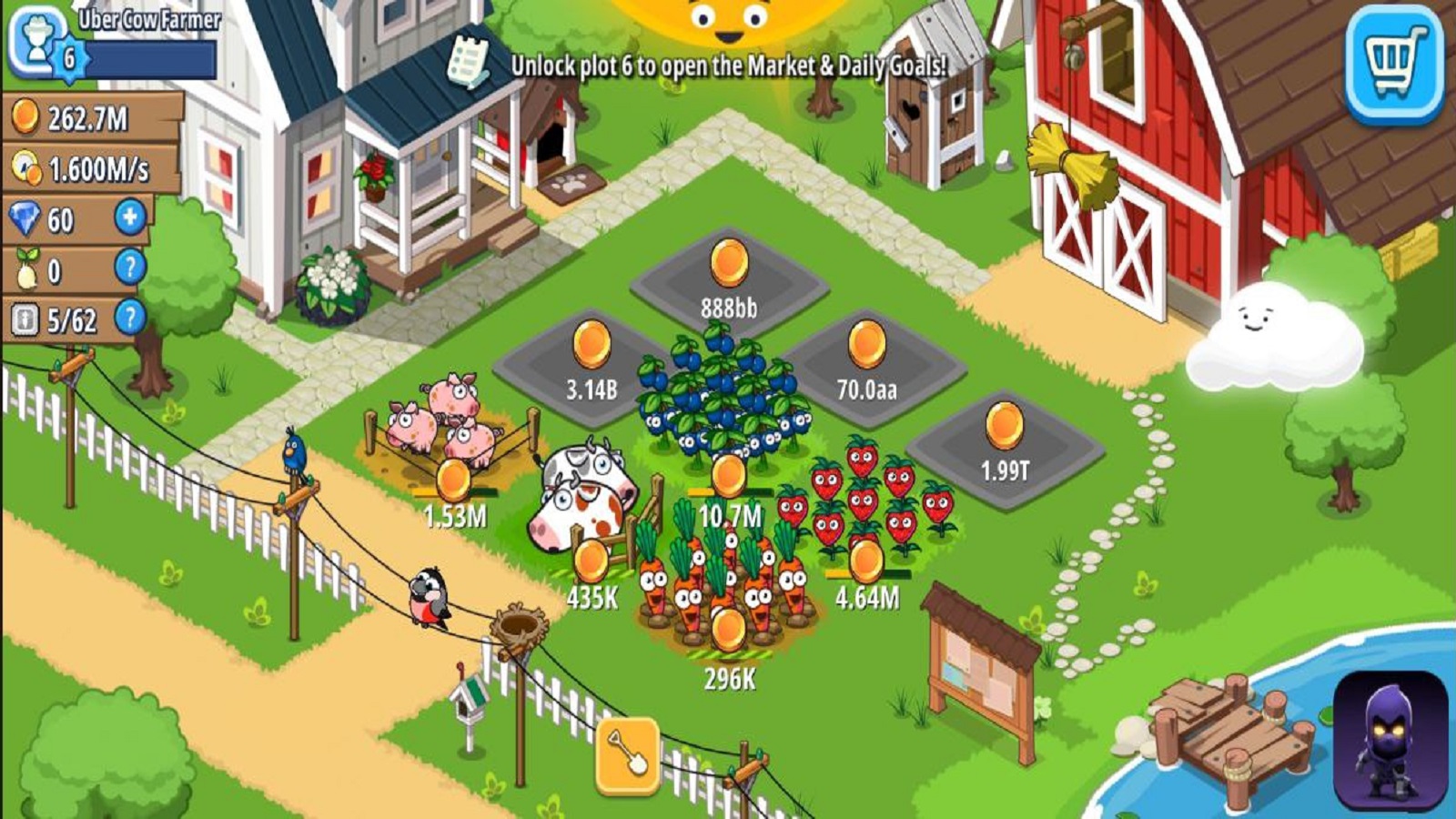
Task: Tap the shovel tool button
Action: click(x=627, y=753)
